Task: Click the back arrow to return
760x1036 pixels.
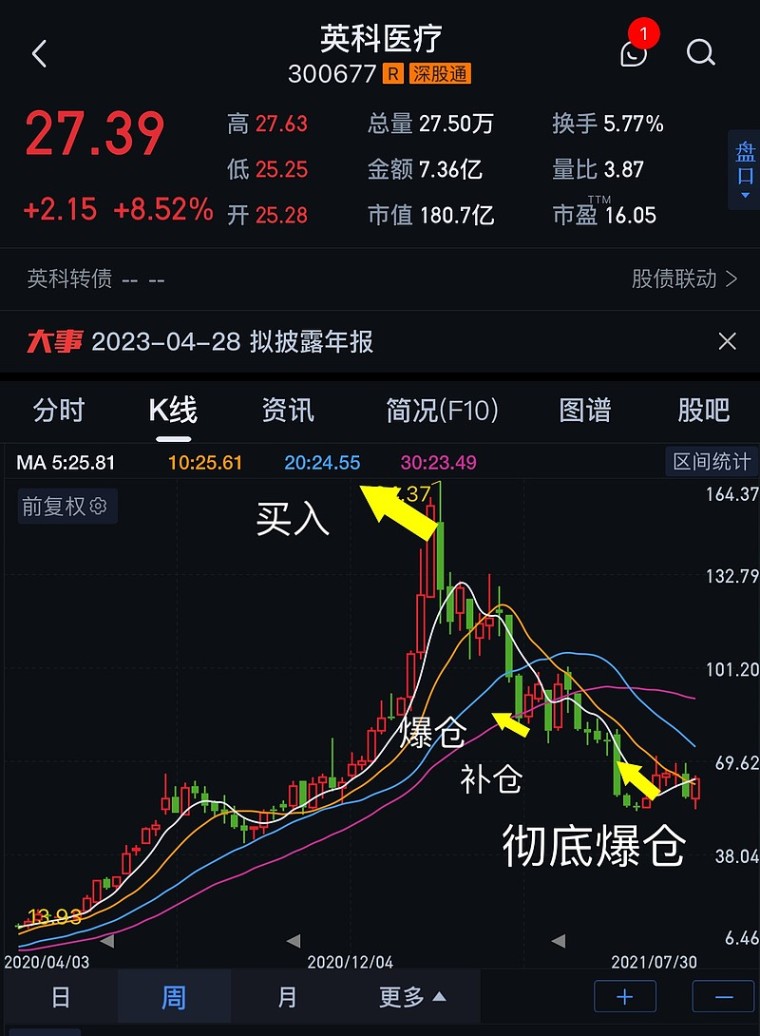Action: tap(39, 54)
